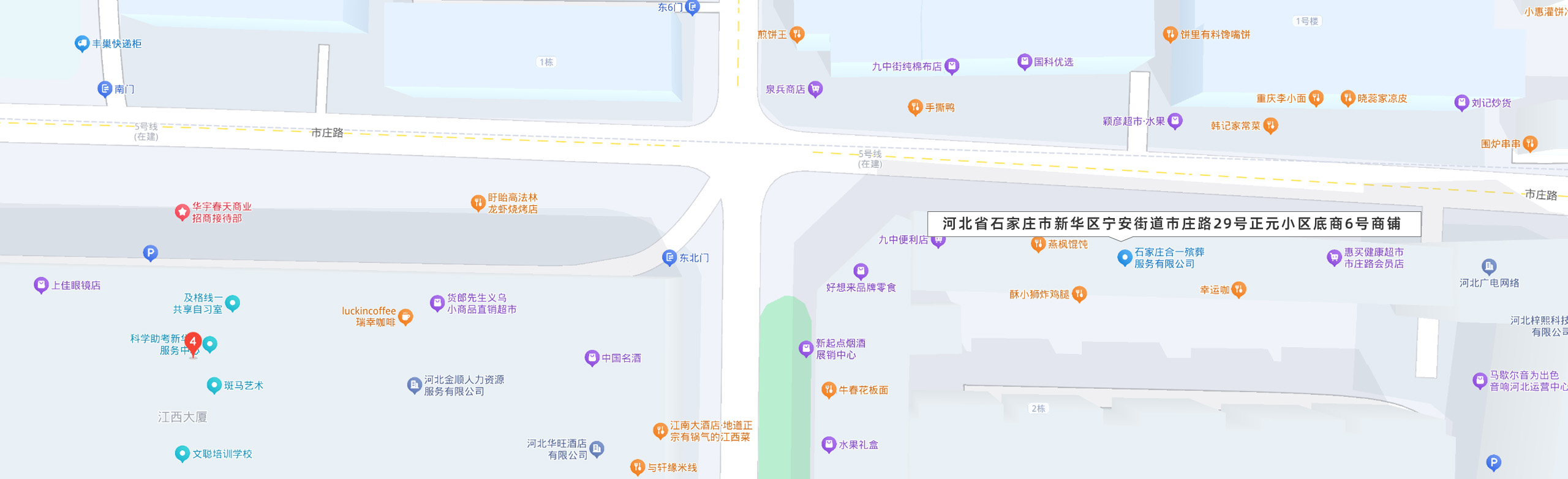Viewport: 1568px width, 479px height.
Task: Select the 上佳眼镜店 marker
Action: [x=41, y=285]
